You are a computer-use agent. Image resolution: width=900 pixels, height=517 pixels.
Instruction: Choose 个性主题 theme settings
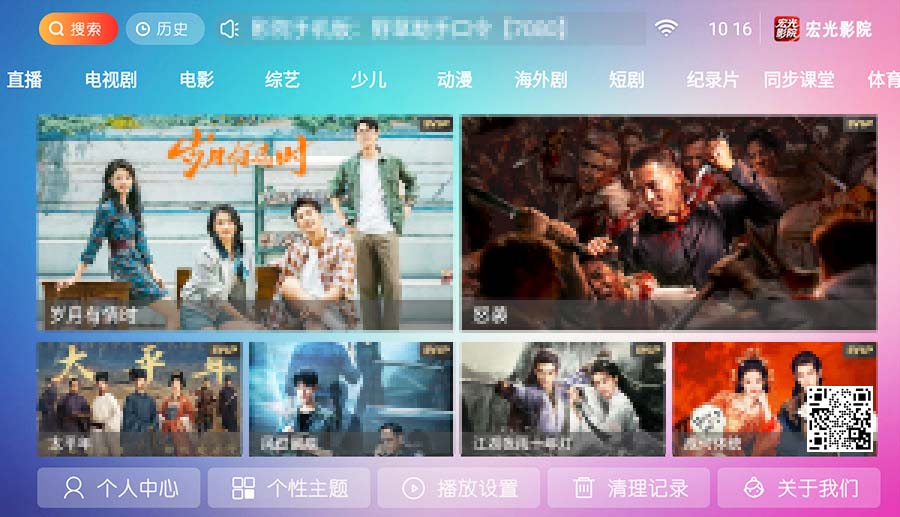pyautogui.click(x=289, y=488)
